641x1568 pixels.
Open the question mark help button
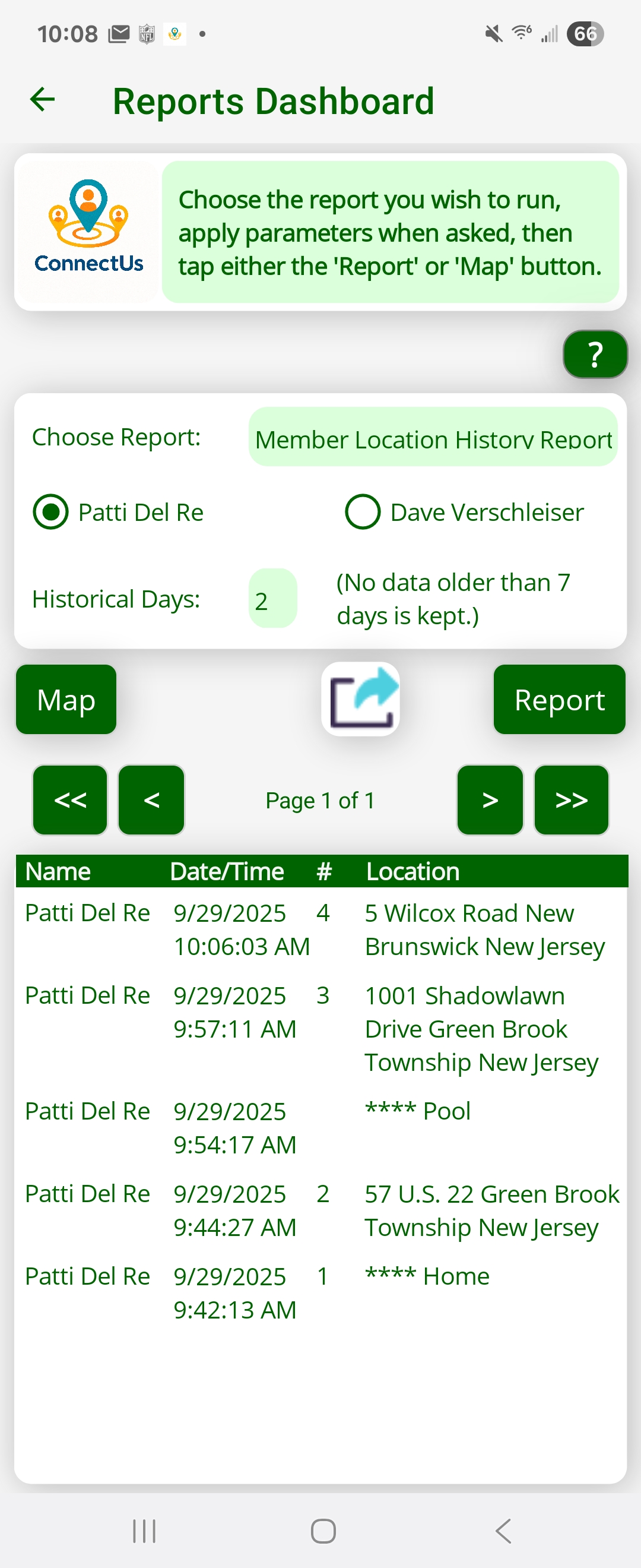click(x=595, y=354)
